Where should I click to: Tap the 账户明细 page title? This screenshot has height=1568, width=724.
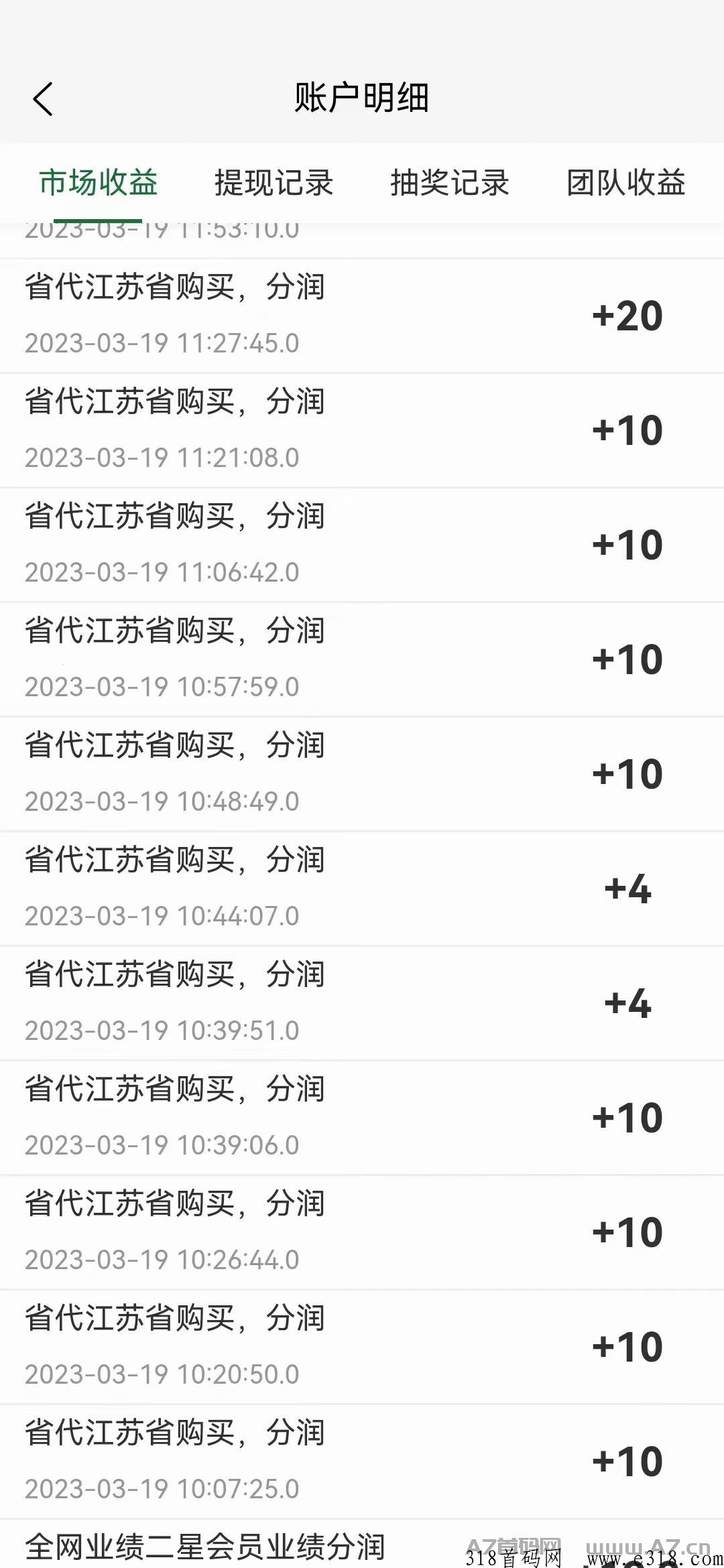coord(362,96)
